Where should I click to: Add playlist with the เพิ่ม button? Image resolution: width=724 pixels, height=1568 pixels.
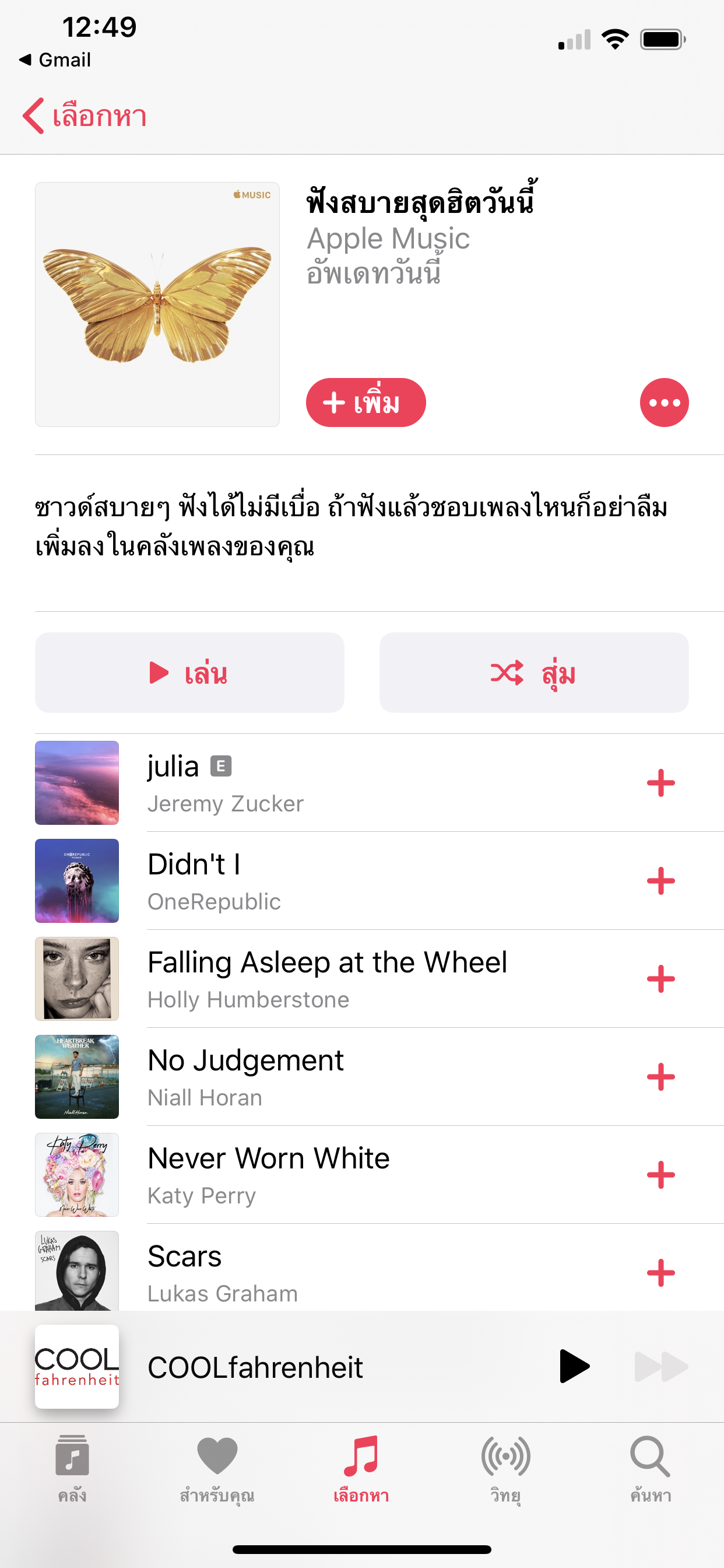pyautogui.click(x=365, y=402)
